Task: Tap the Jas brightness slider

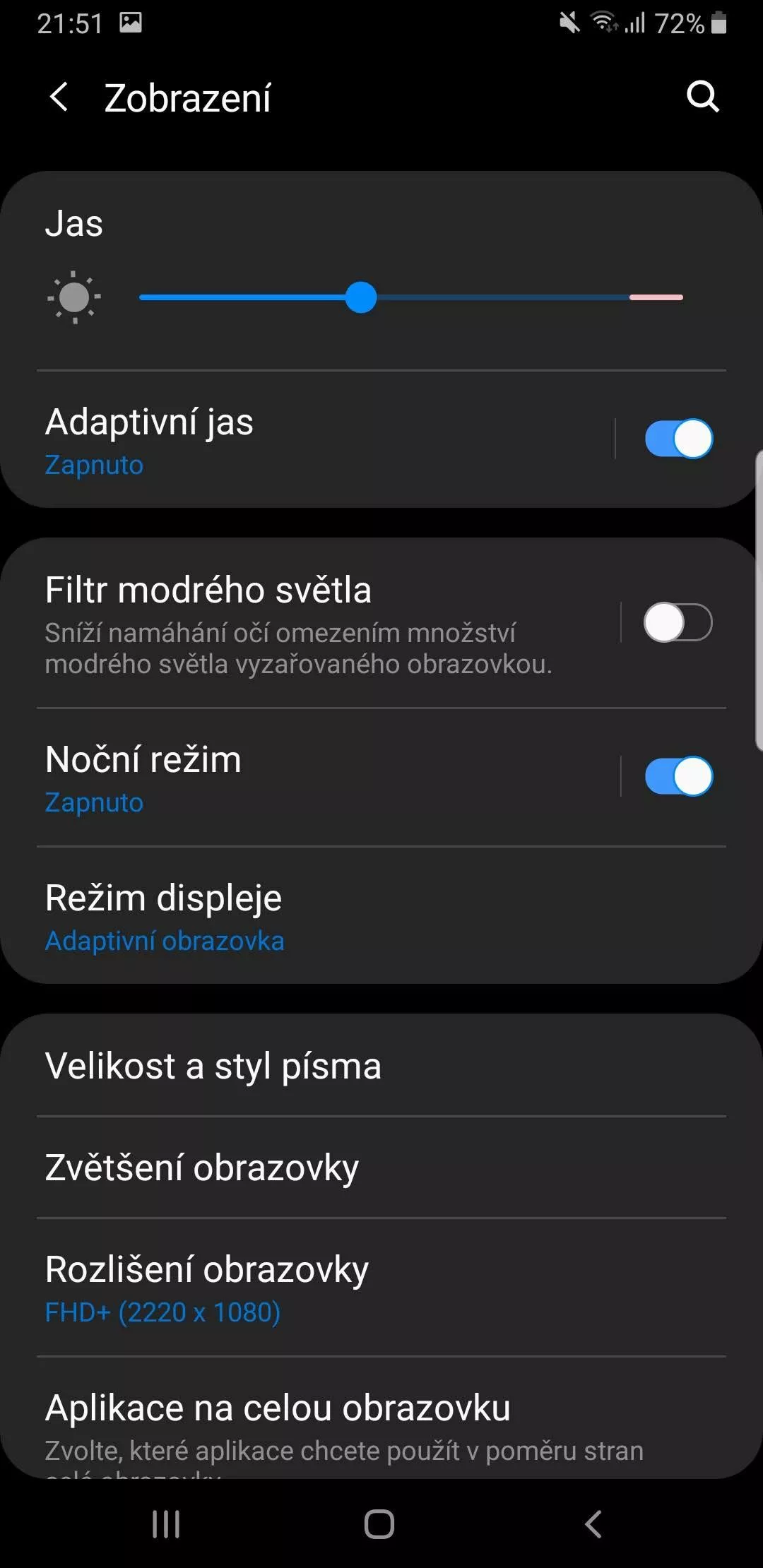Action: click(x=410, y=297)
